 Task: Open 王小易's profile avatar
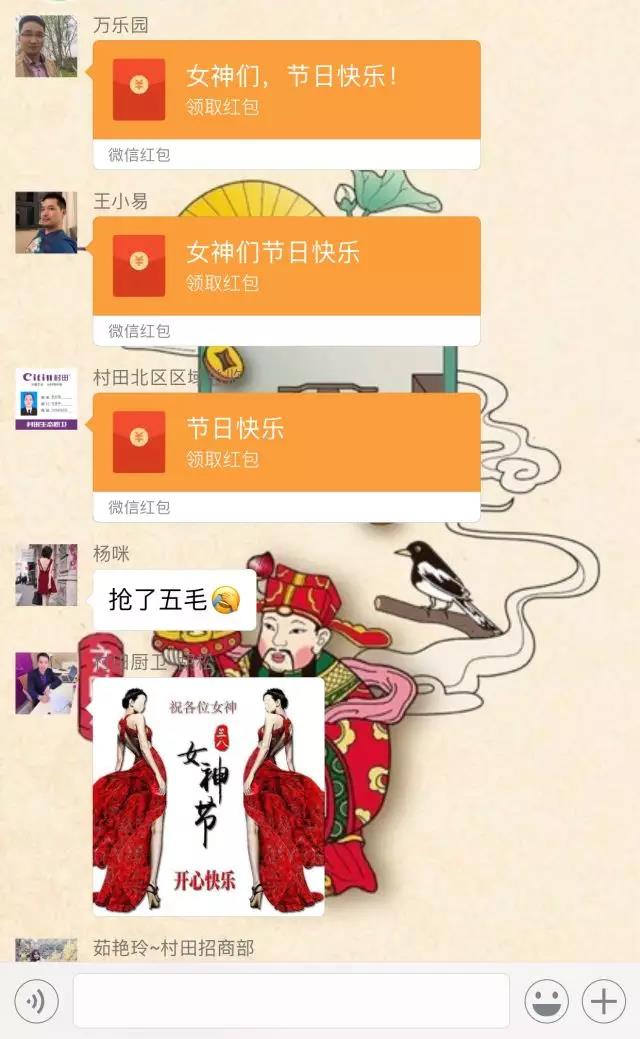pos(46,223)
